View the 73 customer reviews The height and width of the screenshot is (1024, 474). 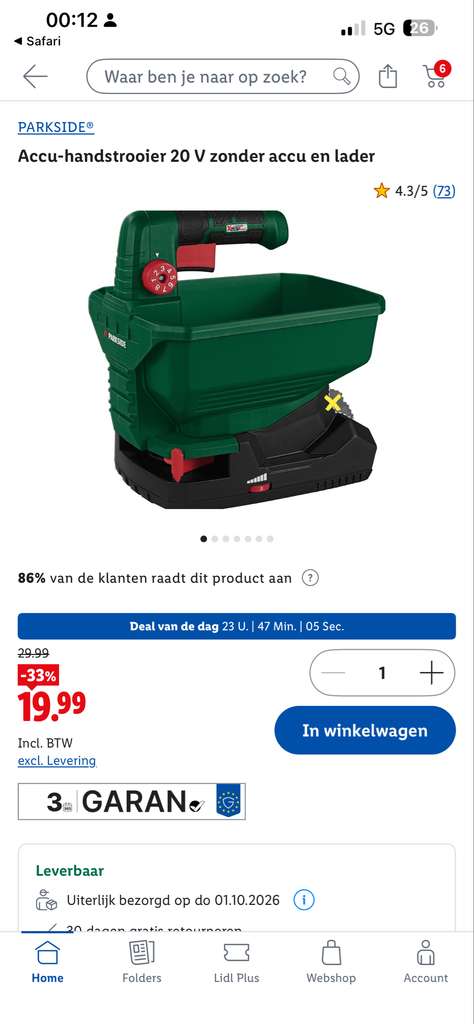(445, 191)
